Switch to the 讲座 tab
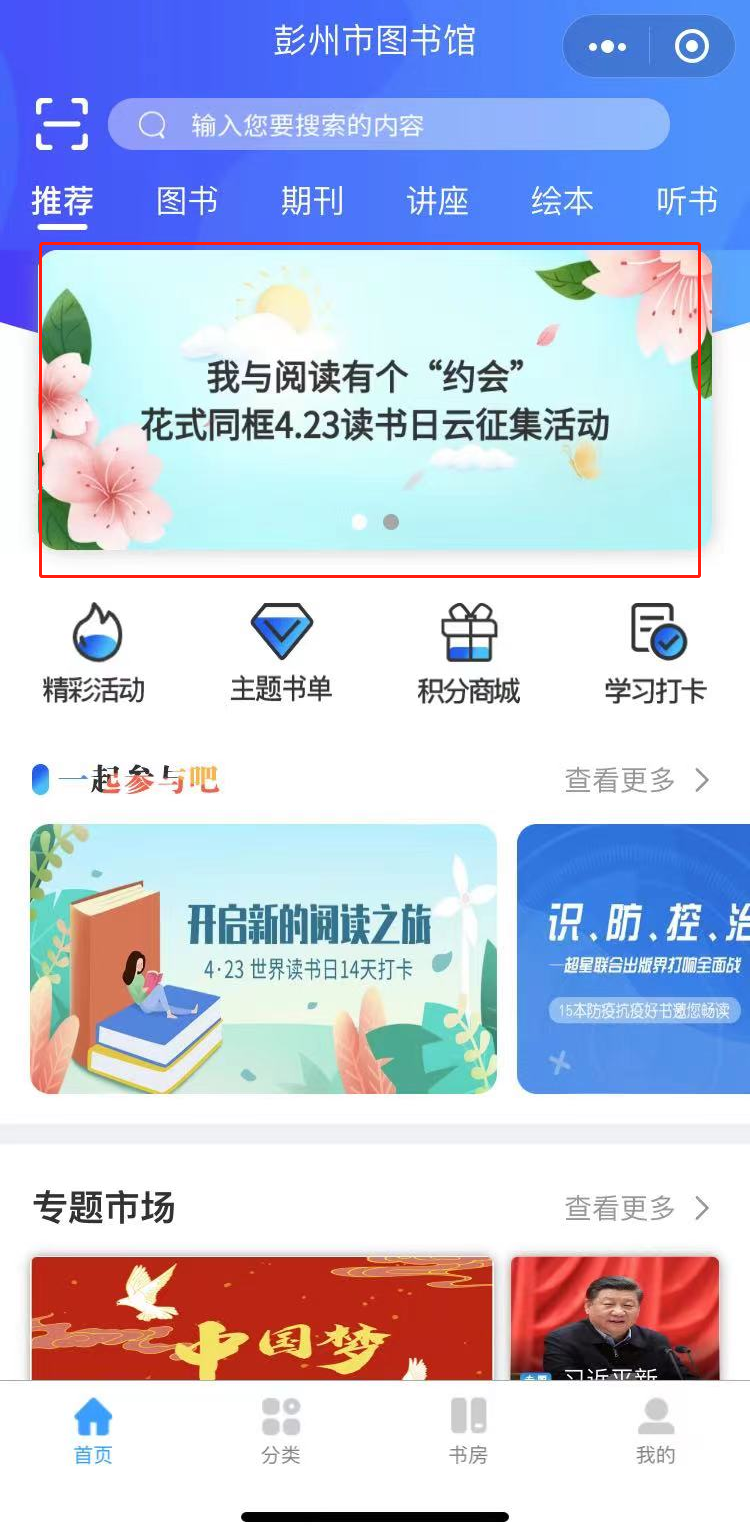 click(437, 202)
